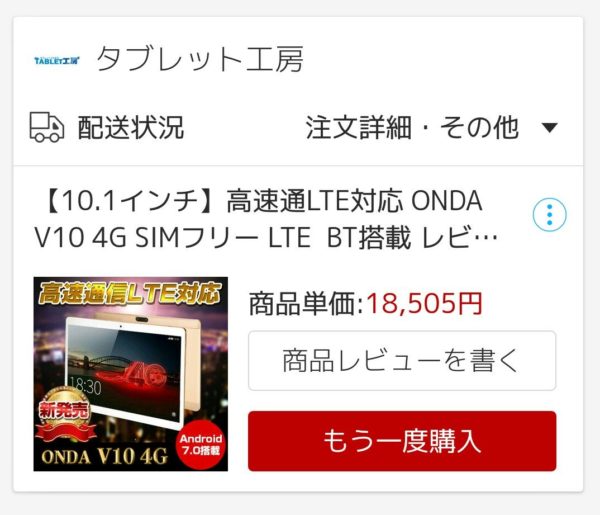
Task: Expand 注文詳細・その他 dropdown
Action: 431,128
